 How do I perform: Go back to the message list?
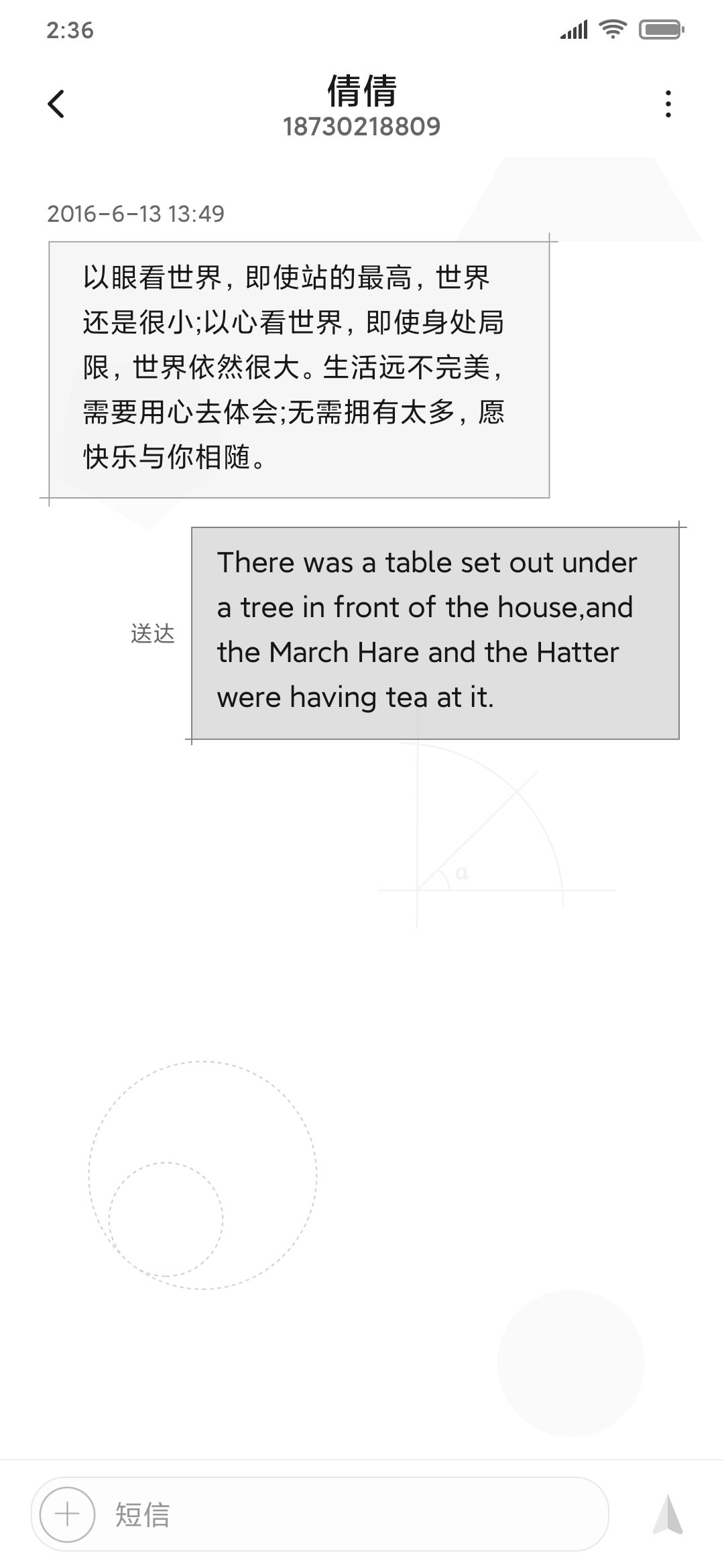[x=56, y=104]
